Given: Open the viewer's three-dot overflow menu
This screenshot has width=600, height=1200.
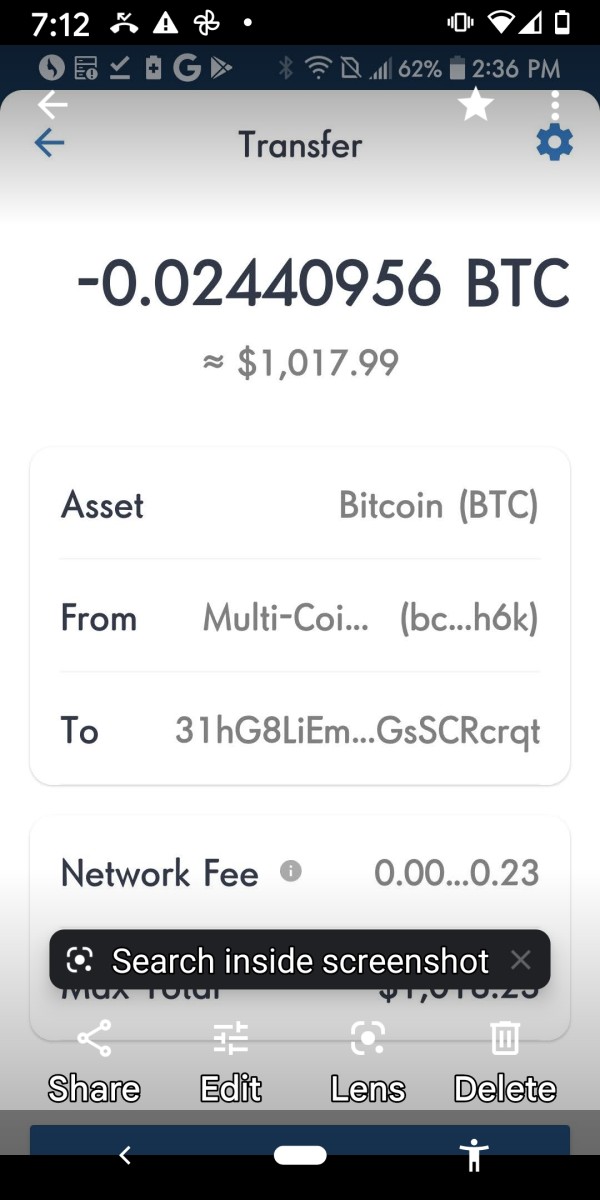Looking at the screenshot, I should (555, 104).
